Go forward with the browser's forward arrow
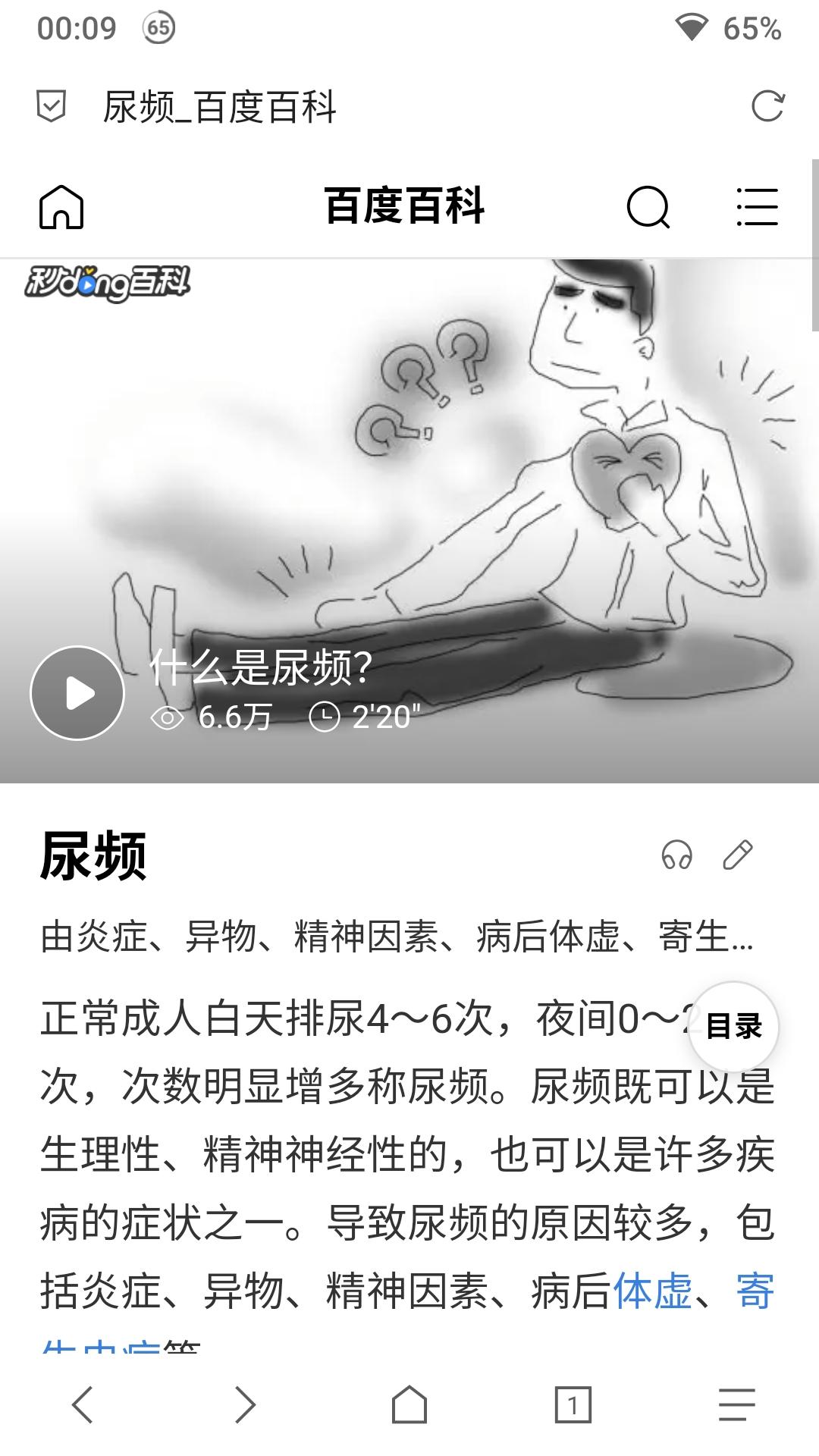The height and width of the screenshot is (1456, 819). tap(245, 1404)
